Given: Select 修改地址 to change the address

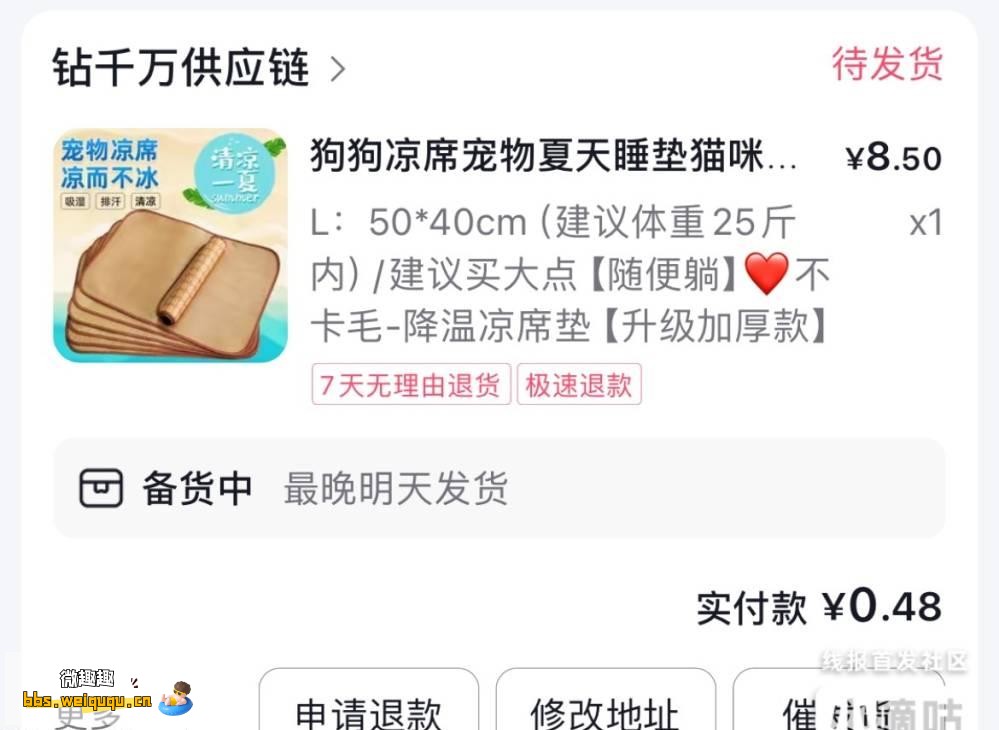Looking at the screenshot, I should point(605,708).
